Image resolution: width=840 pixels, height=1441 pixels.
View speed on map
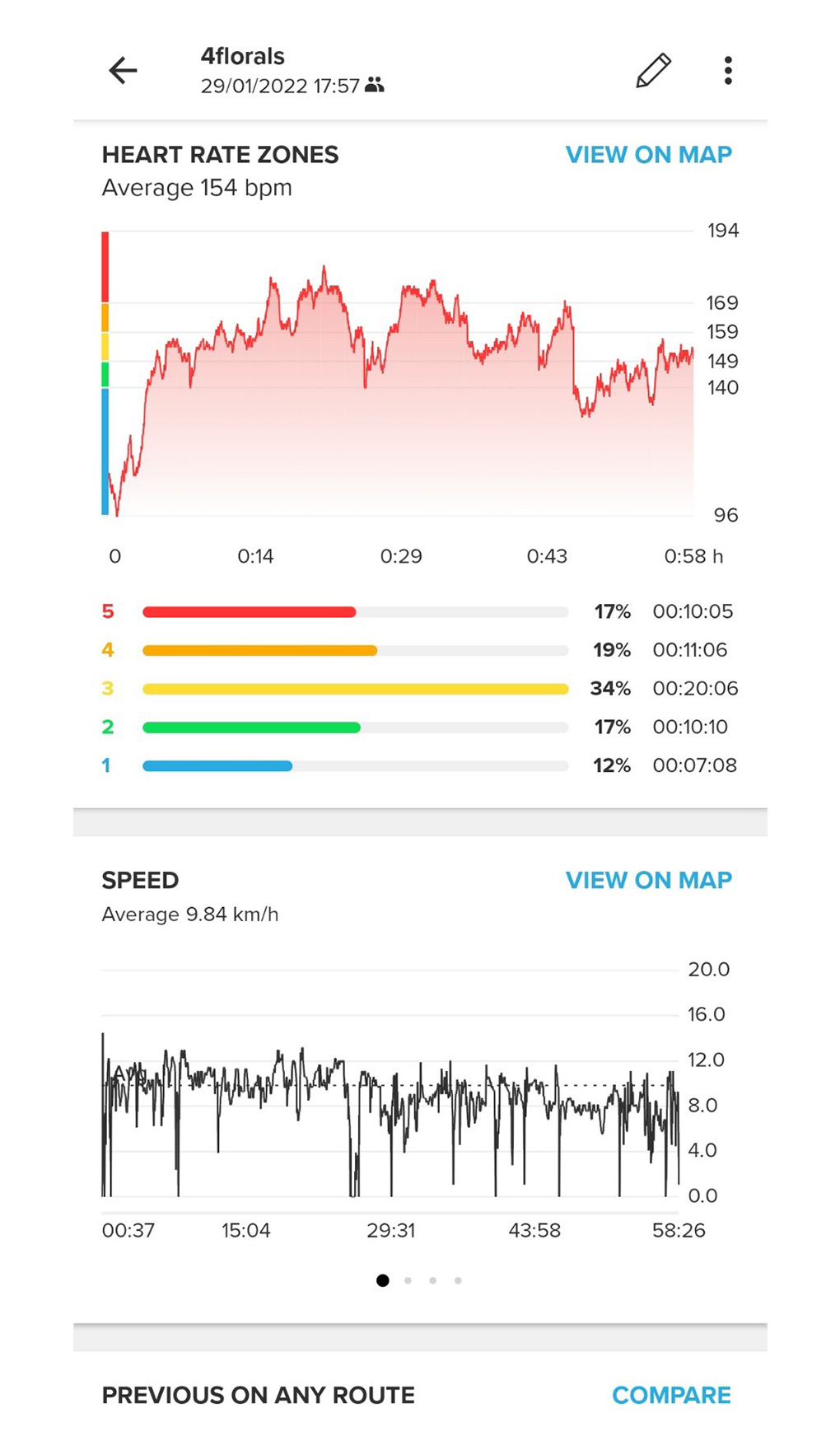point(648,881)
